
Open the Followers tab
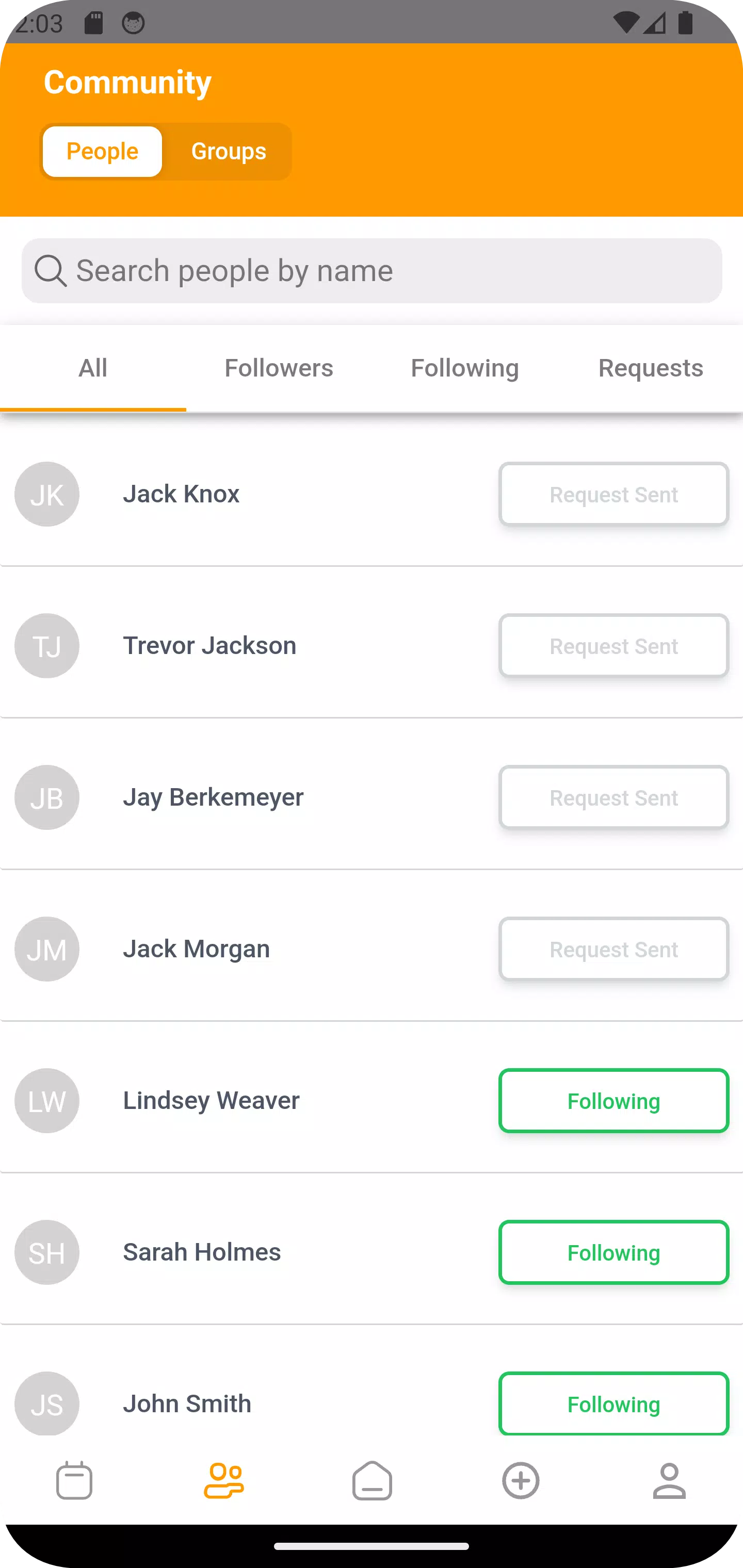click(279, 368)
